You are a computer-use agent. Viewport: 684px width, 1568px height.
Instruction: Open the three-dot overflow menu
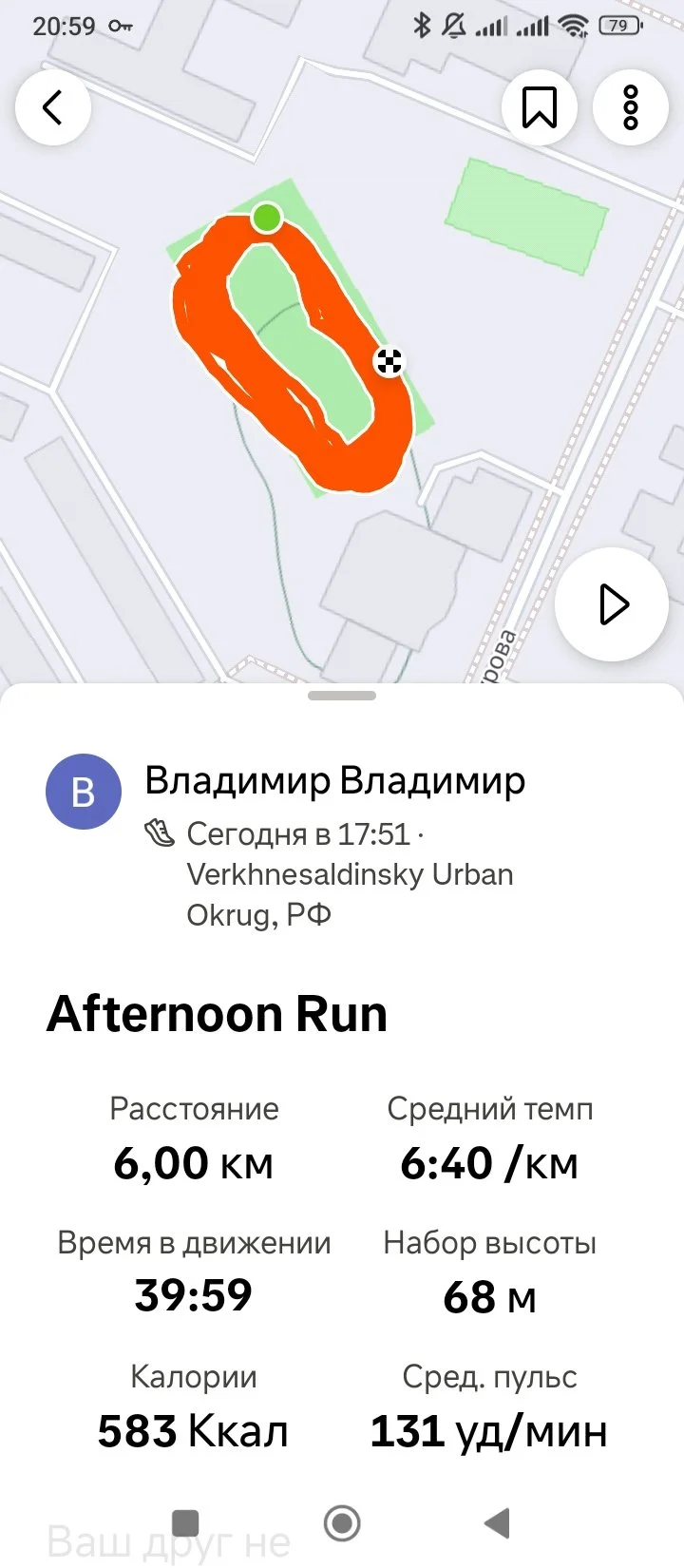(x=631, y=107)
